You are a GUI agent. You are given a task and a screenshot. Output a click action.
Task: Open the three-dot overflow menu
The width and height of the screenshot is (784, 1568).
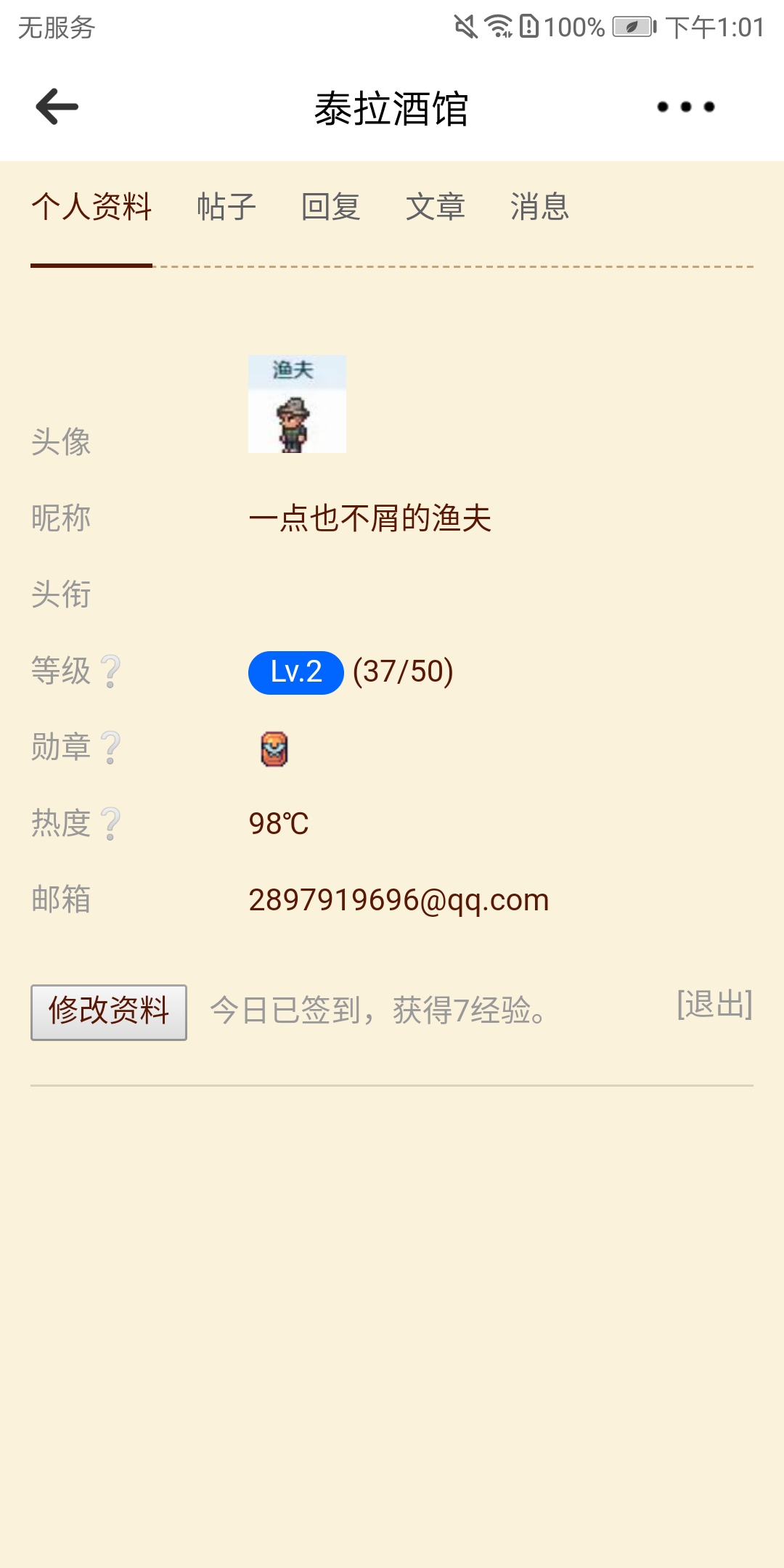click(685, 107)
